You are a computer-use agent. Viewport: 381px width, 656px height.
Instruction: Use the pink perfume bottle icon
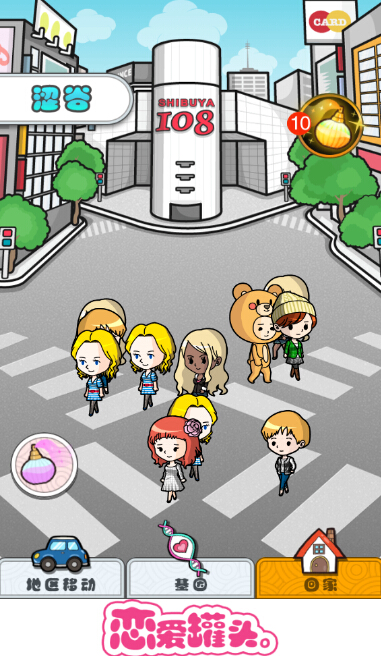coord(44,465)
